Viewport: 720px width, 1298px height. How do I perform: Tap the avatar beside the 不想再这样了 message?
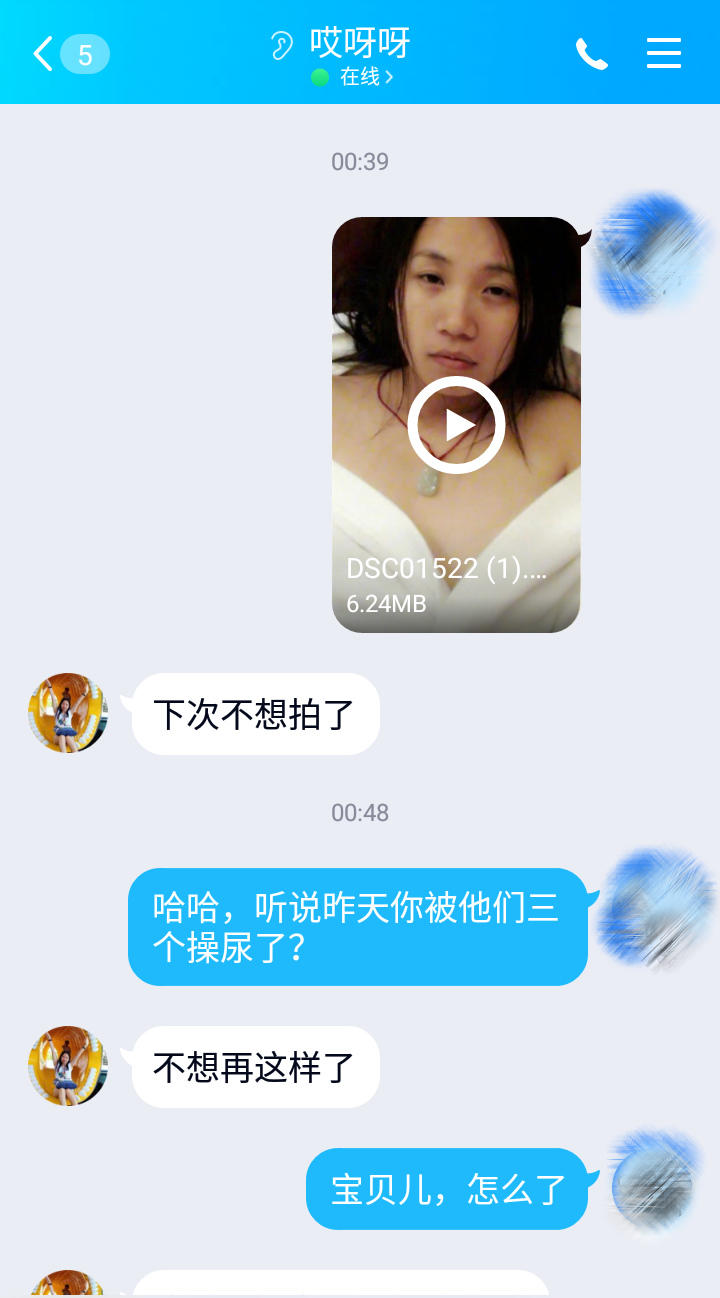67,1066
